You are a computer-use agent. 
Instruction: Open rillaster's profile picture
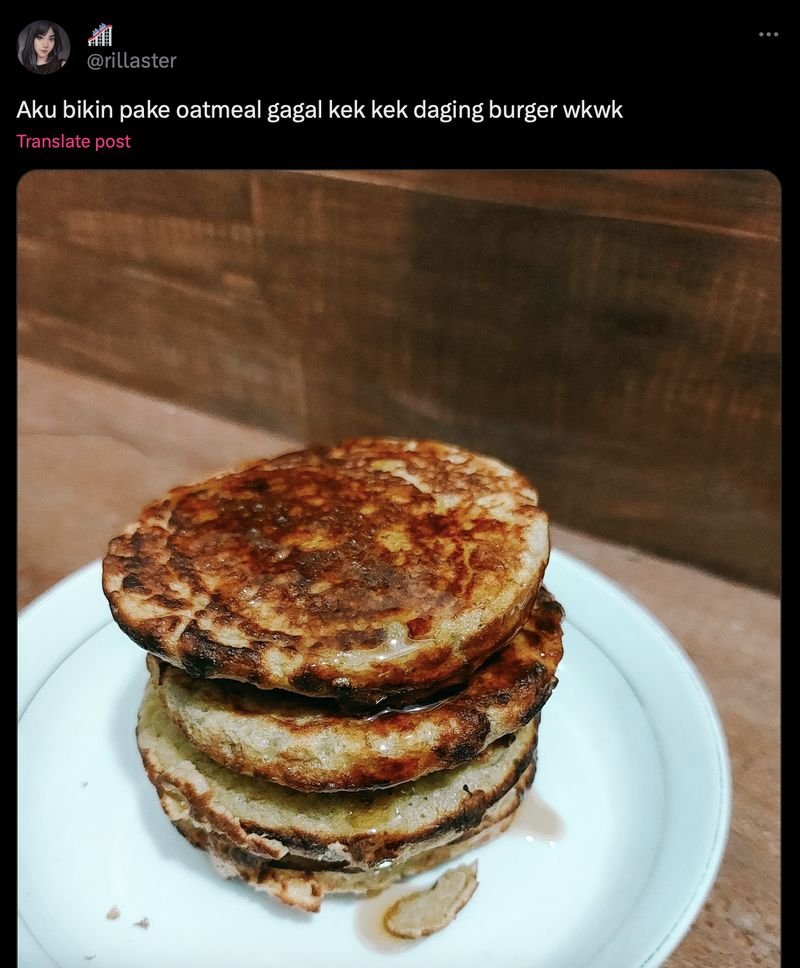tap(43, 47)
